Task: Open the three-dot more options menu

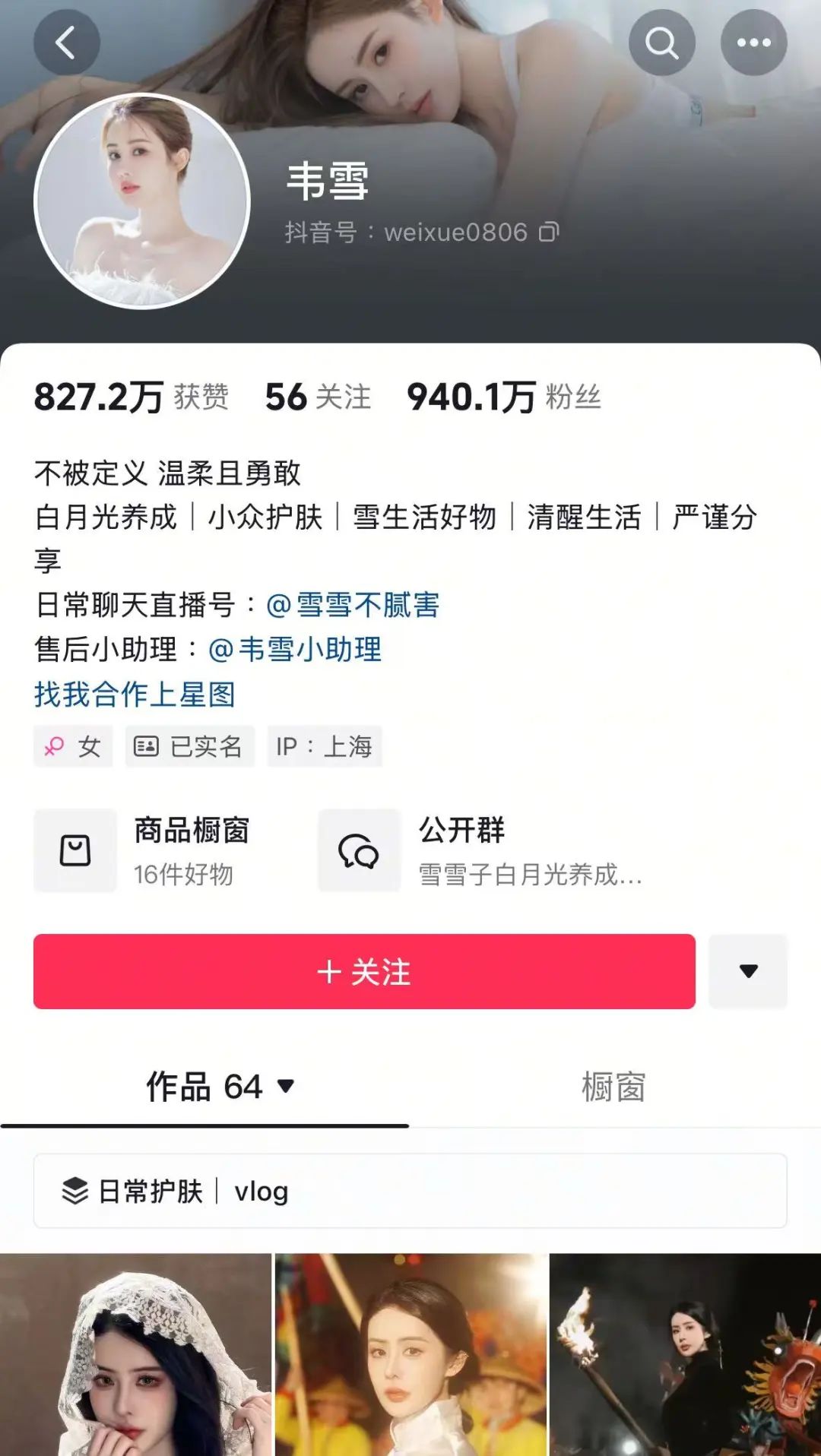Action: pos(753,43)
